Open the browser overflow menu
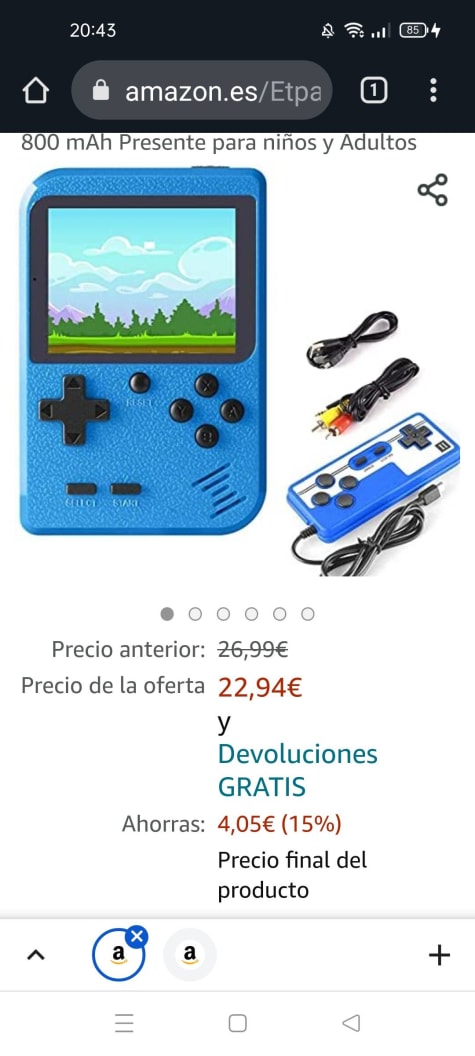The image size is (475, 1056). [x=433, y=90]
